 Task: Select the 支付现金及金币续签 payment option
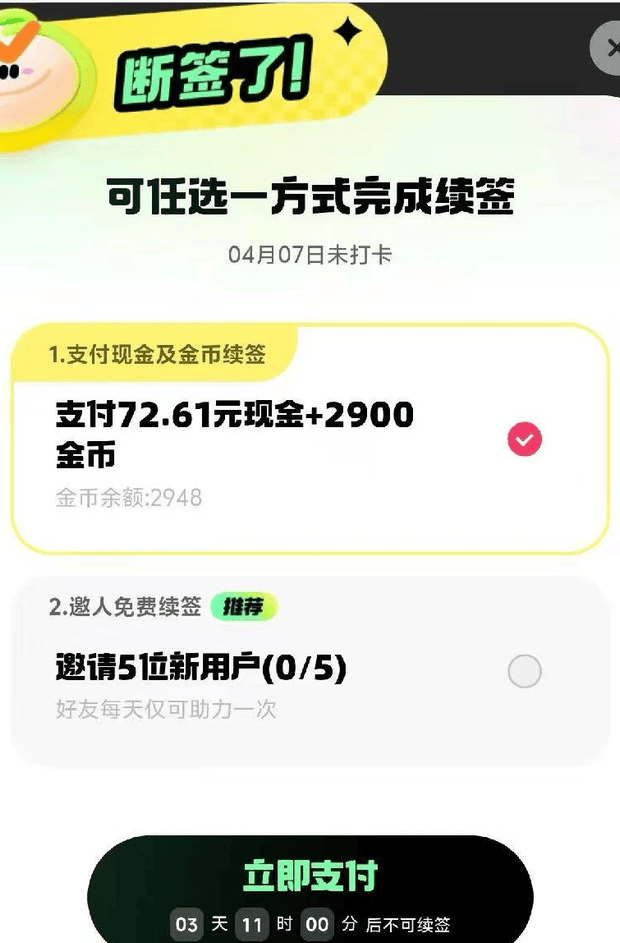524,440
